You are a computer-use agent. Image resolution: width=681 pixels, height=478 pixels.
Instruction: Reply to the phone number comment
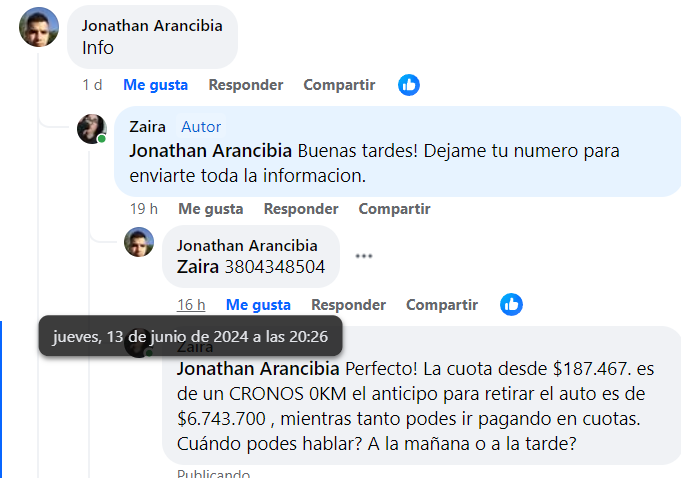coord(348,305)
